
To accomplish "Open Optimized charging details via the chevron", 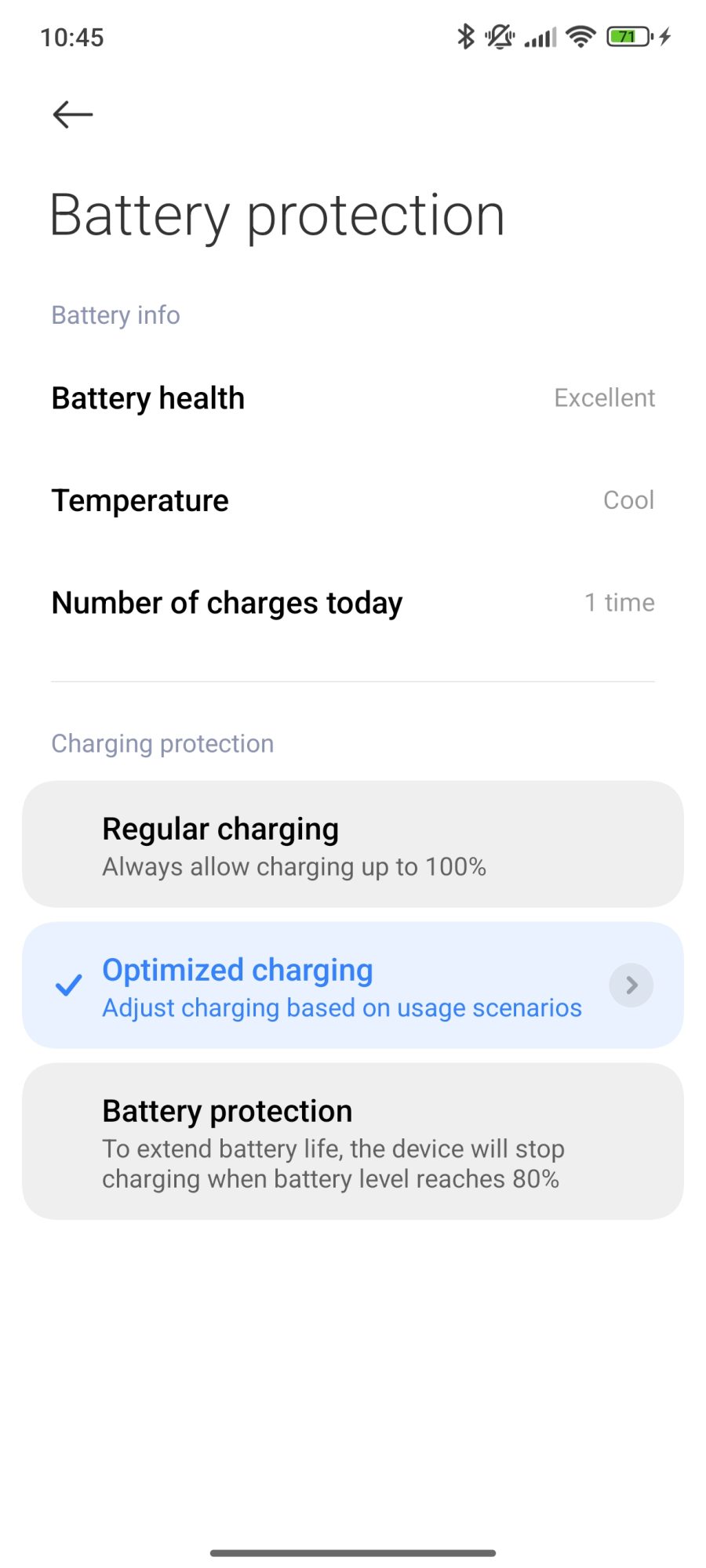I will pos(631,985).
